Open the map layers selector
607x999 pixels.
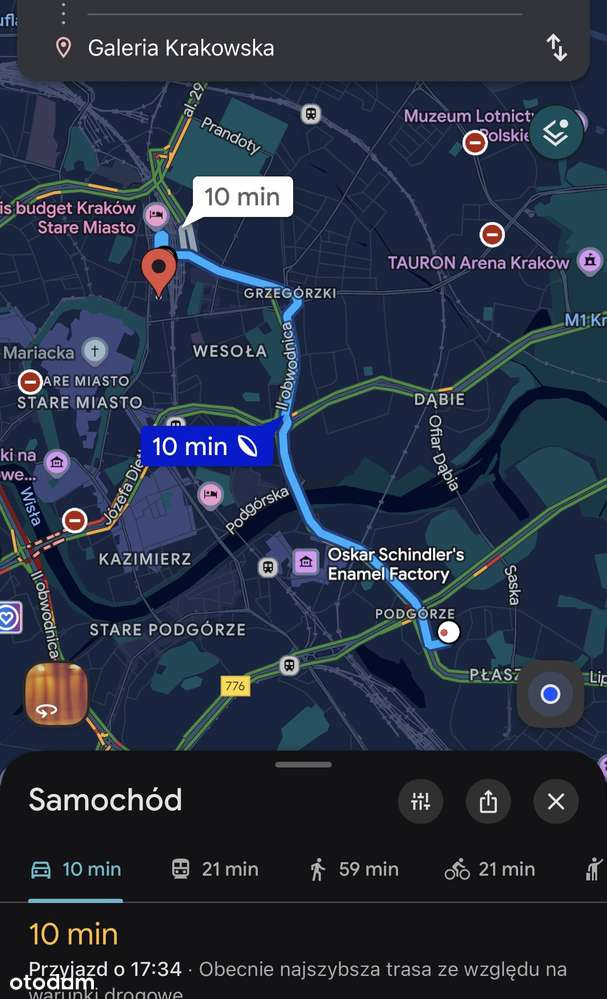556,133
